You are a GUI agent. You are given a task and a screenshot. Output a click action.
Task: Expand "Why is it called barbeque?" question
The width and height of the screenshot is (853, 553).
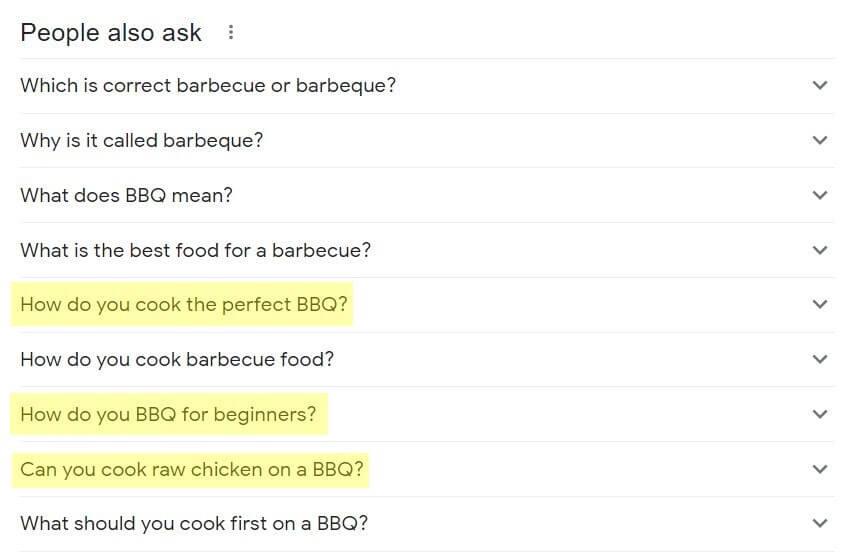pos(820,140)
